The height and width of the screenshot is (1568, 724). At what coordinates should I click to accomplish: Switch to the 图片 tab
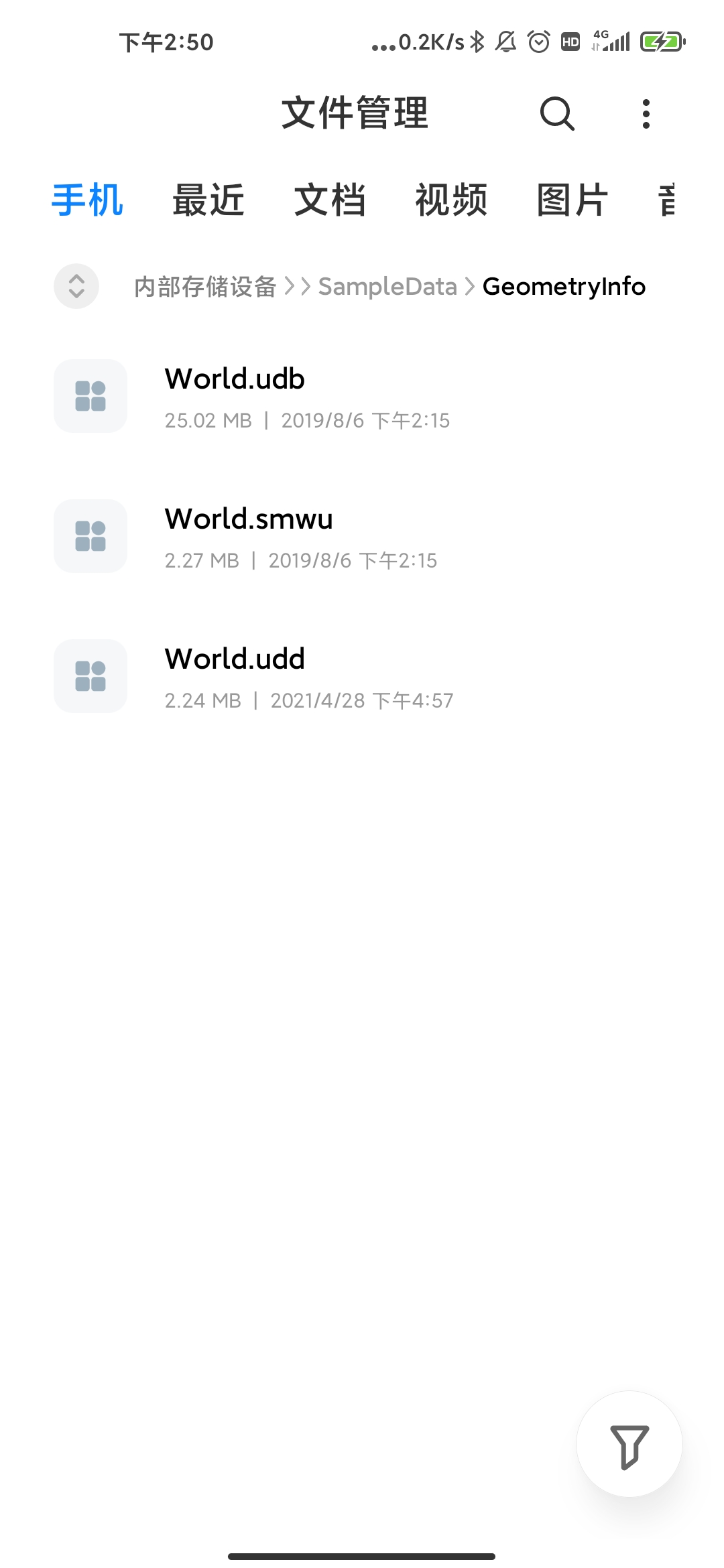click(x=572, y=200)
